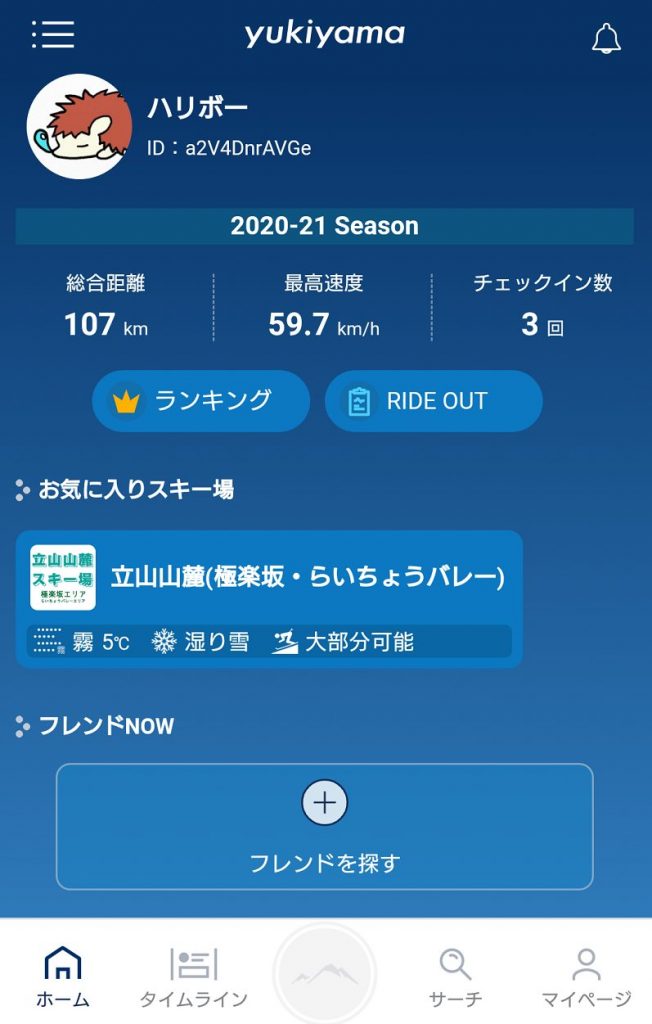Switch to the ホーム tab
Image resolution: width=652 pixels, height=1024 pixels.
click(x=63, y=977)
